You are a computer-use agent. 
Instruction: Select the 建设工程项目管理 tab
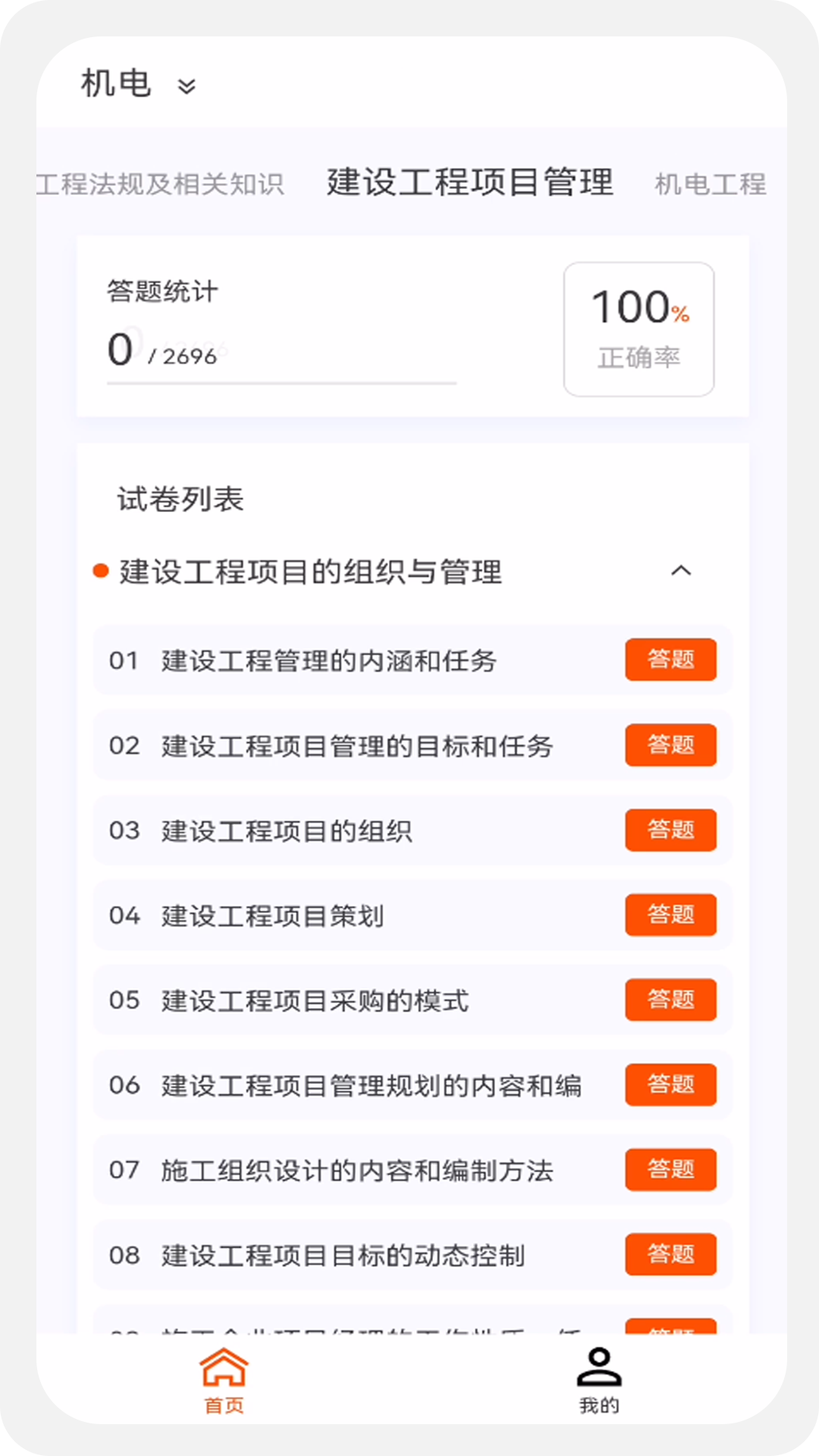470,182
